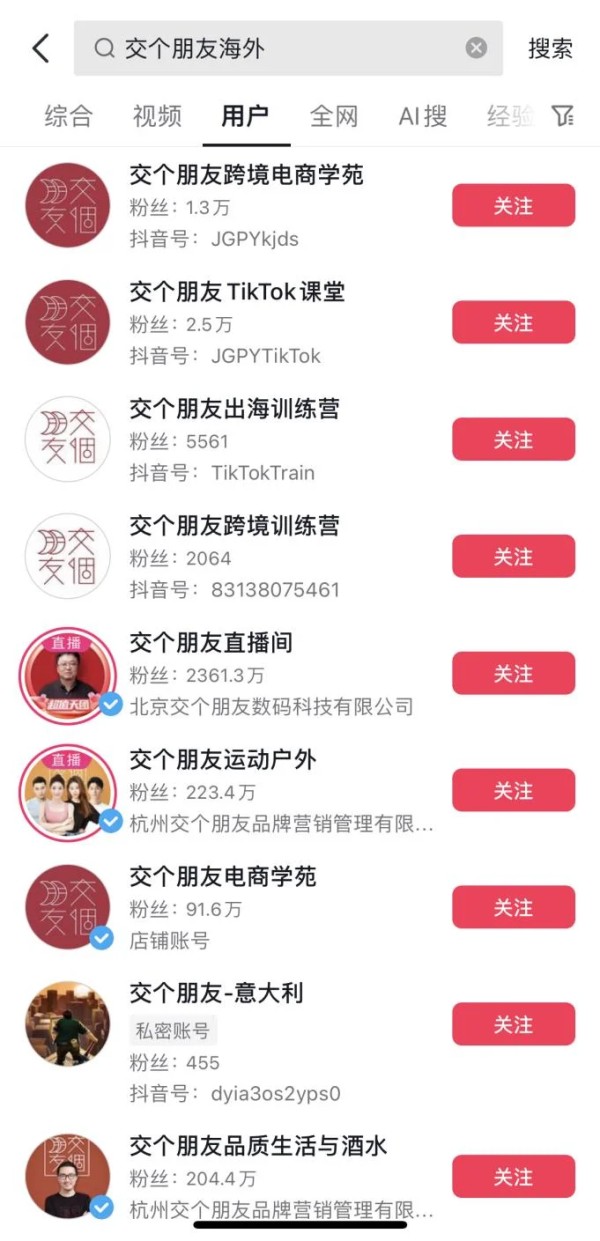Open the 交个朋友出海训练营 profile
Viewport: 600px width, 1241px height.
[x=234, y=409]
